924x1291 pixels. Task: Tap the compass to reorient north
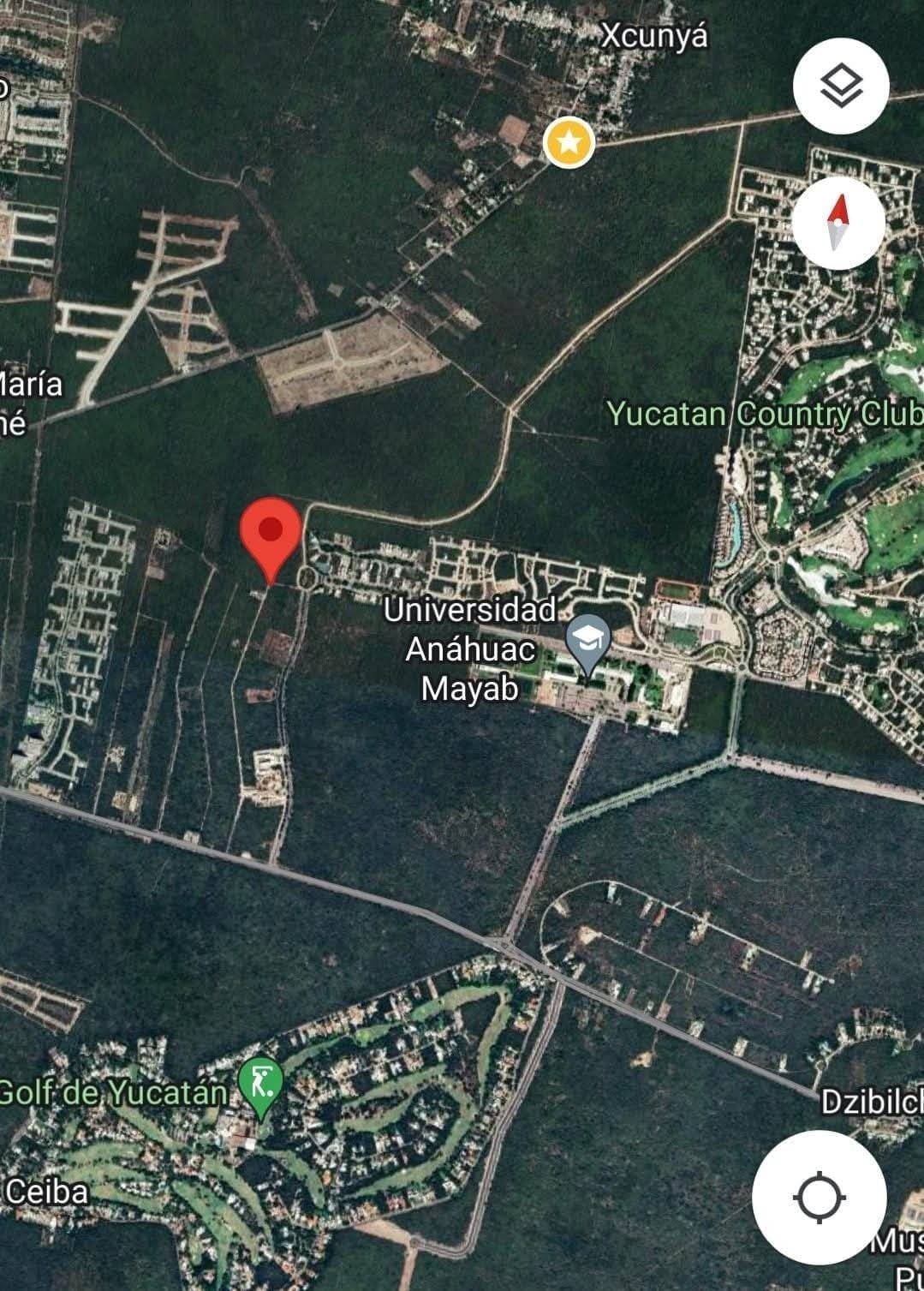click(838, 223)
